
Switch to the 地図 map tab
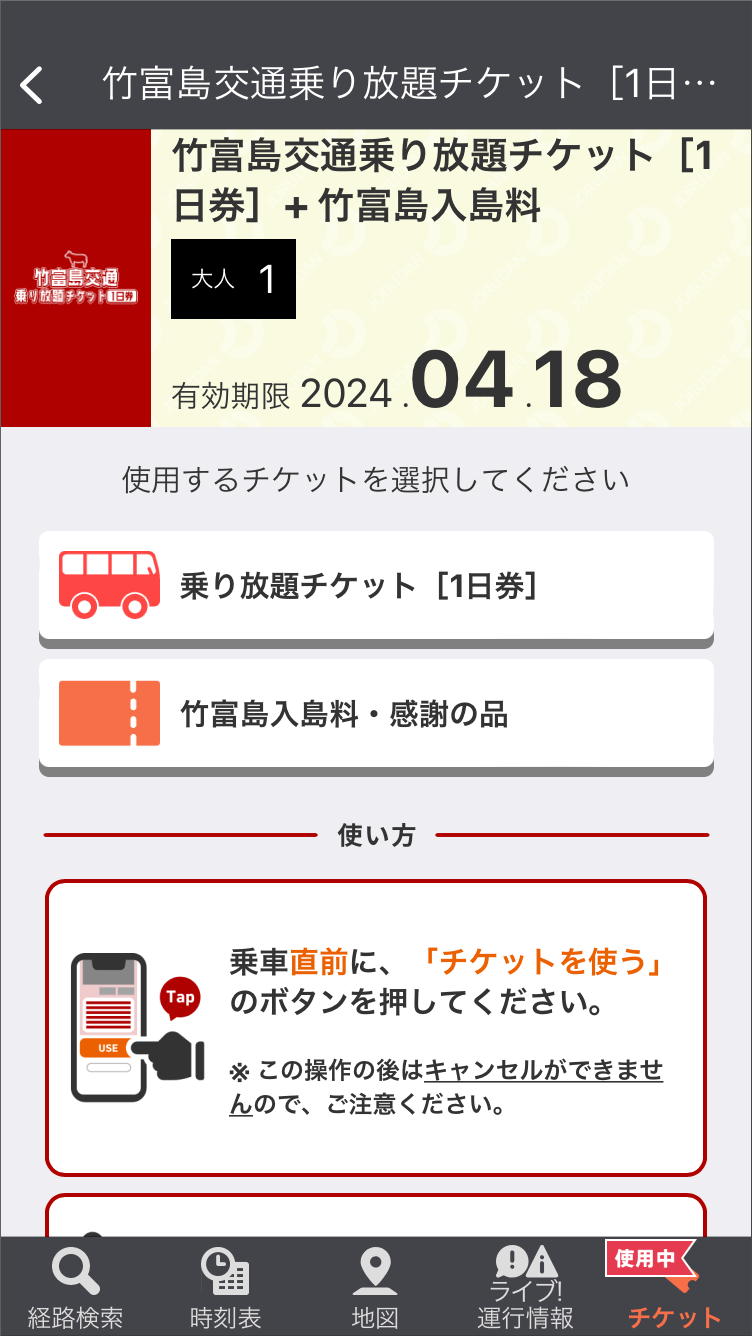point(375,1288)
